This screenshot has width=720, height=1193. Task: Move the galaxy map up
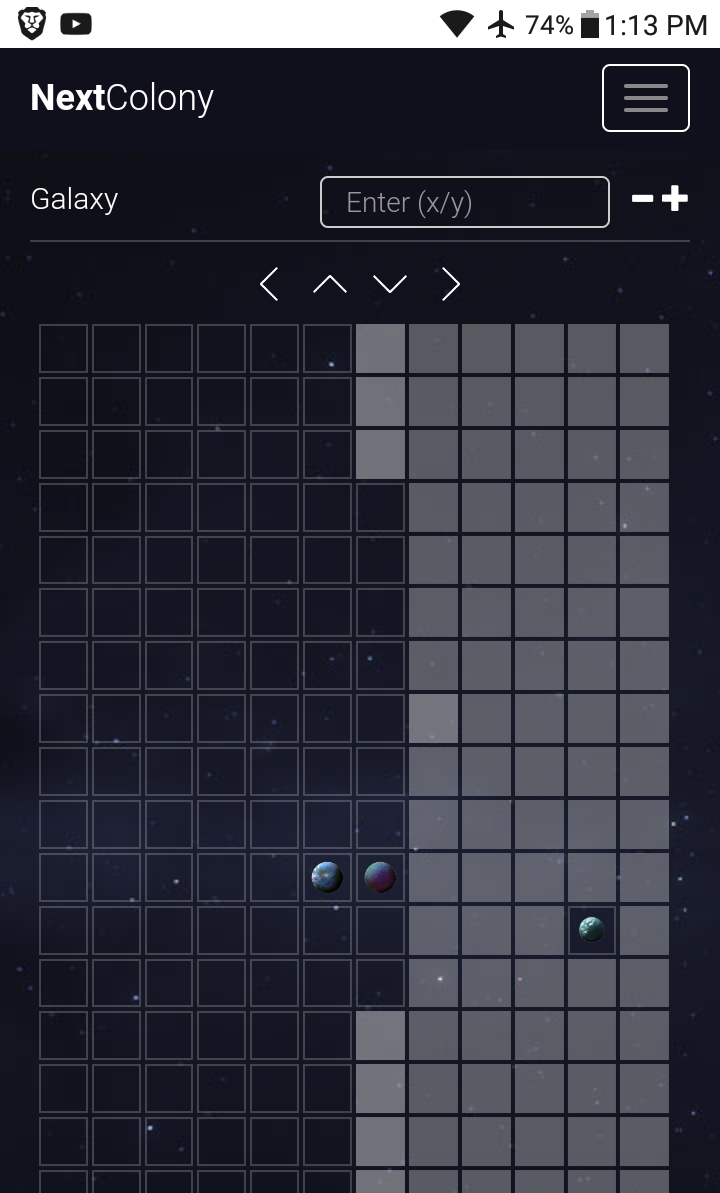[x=329, y=285]
